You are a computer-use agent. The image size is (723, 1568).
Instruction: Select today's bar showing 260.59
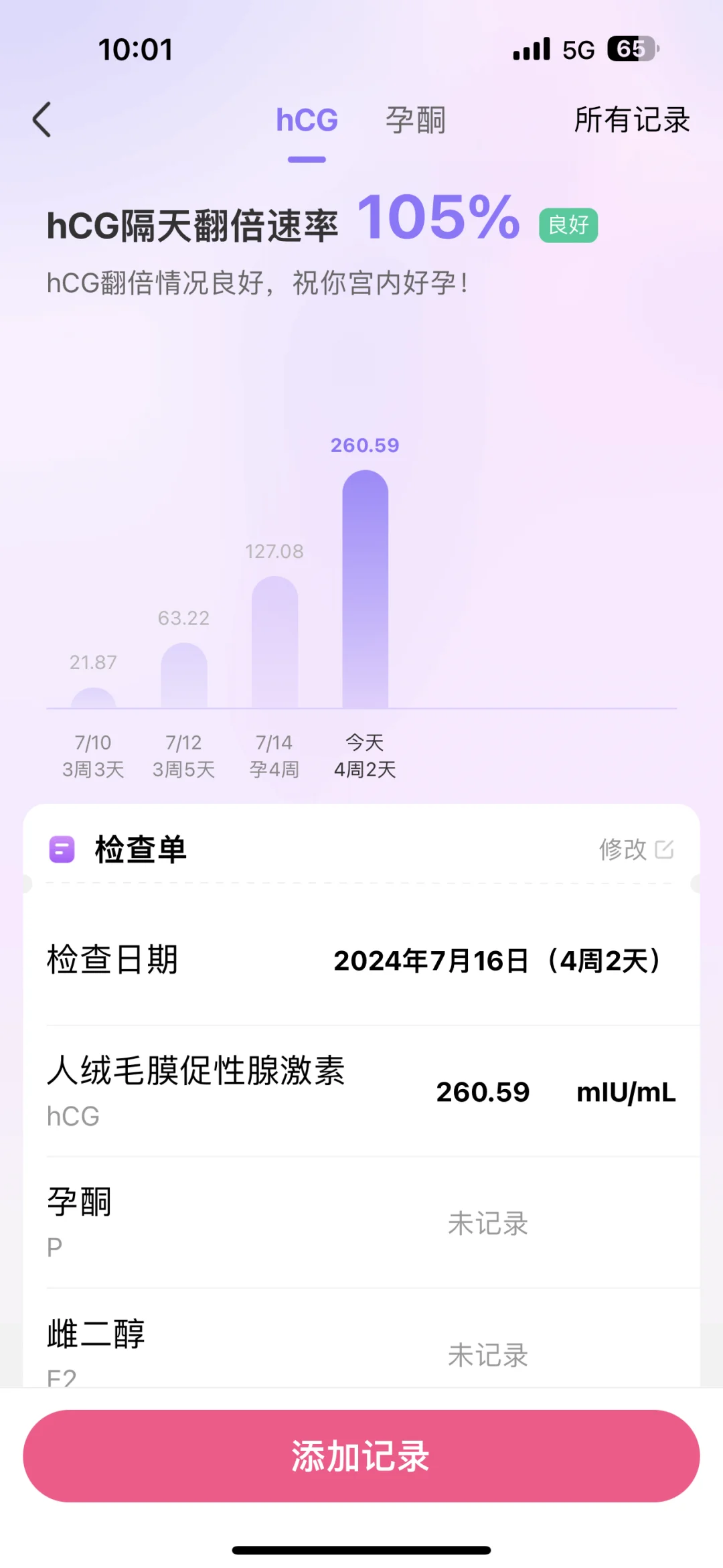[365, 589]
